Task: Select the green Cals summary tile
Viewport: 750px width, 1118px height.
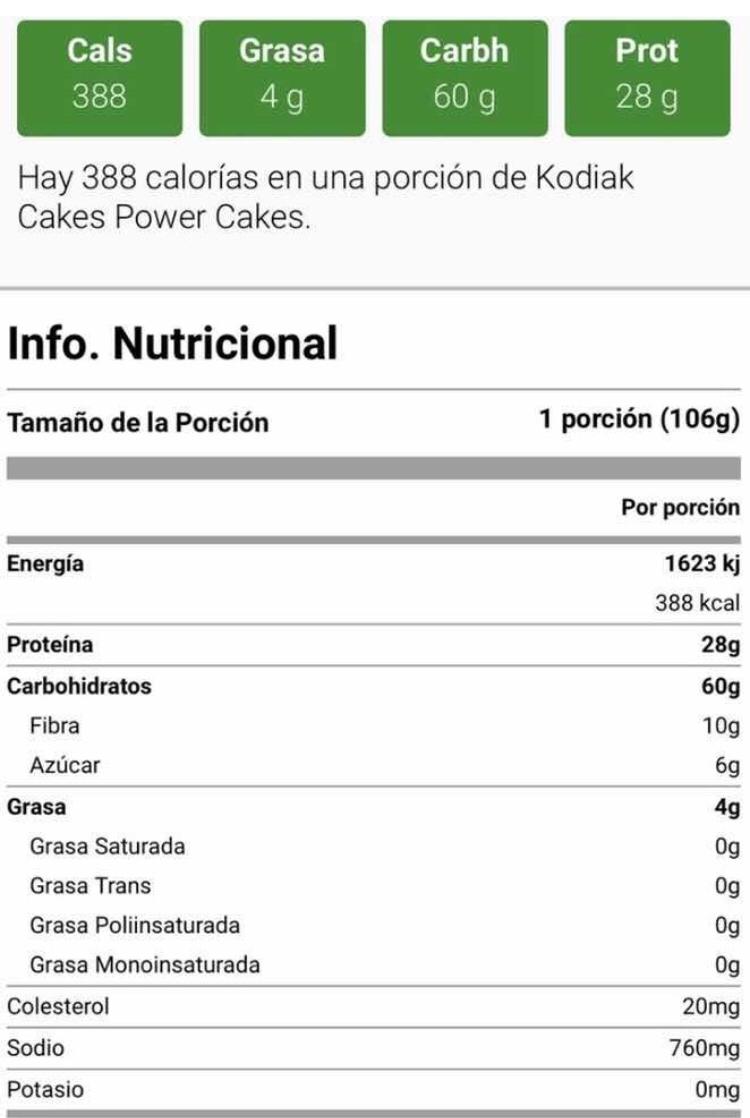Action: 97,73
